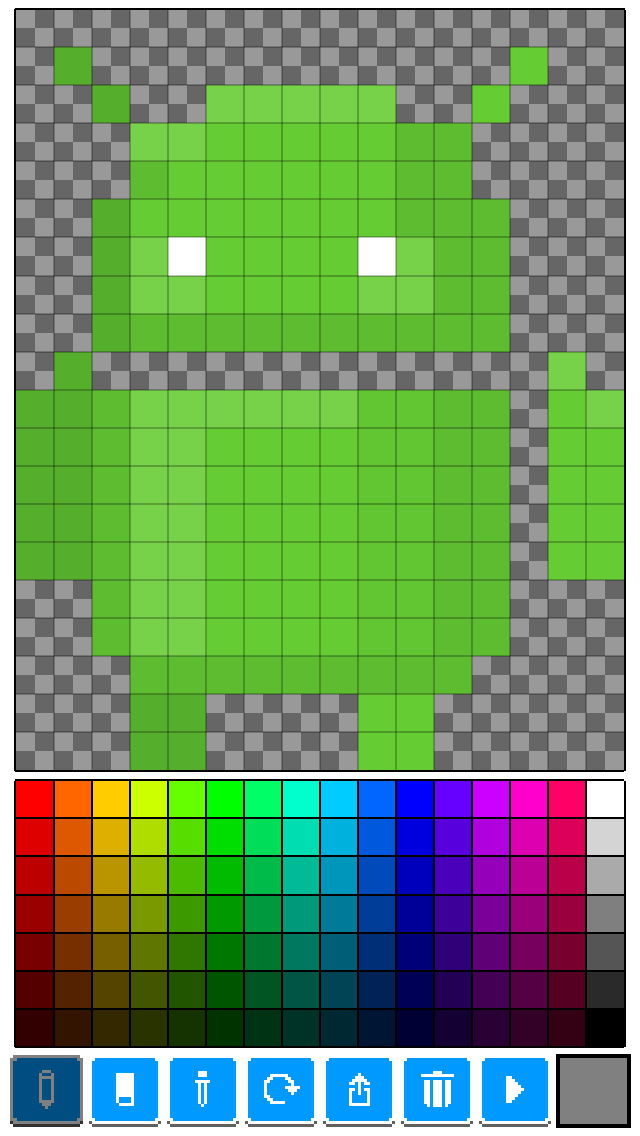640x1136 pixels.
Task: Choose the pure blue swatch in top row
Action: click(415, 799)
